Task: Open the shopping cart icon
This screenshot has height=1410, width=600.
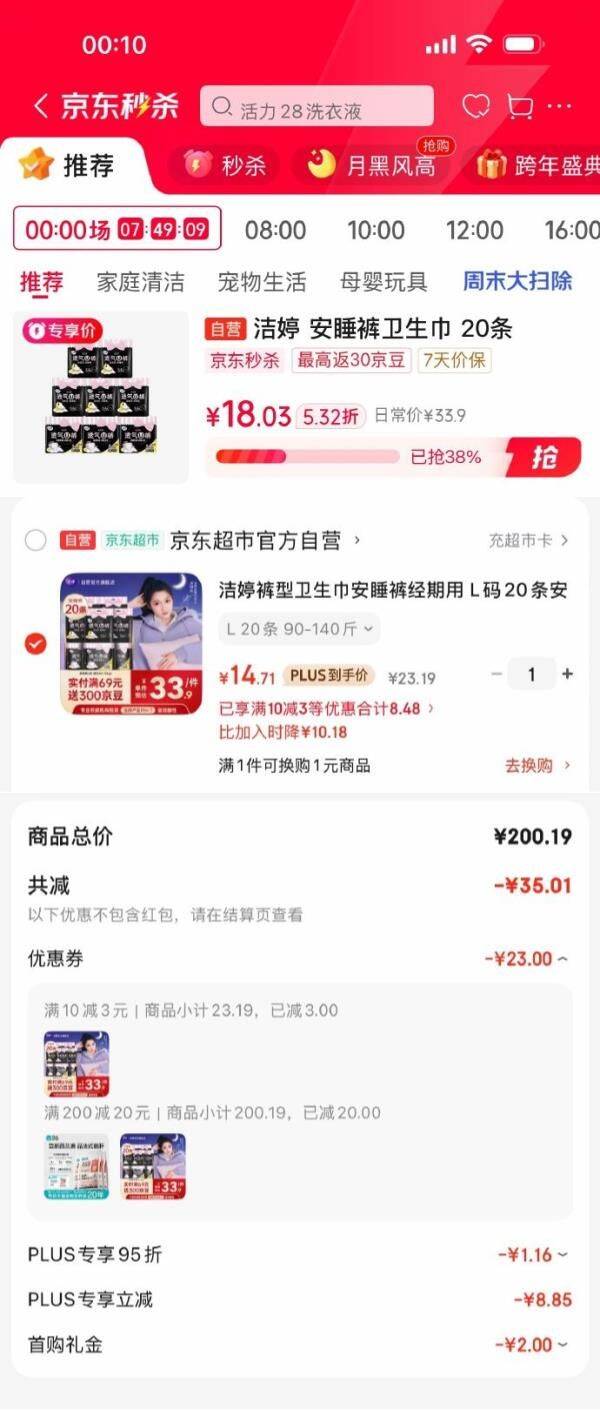Action: click(x=520, y=106)
